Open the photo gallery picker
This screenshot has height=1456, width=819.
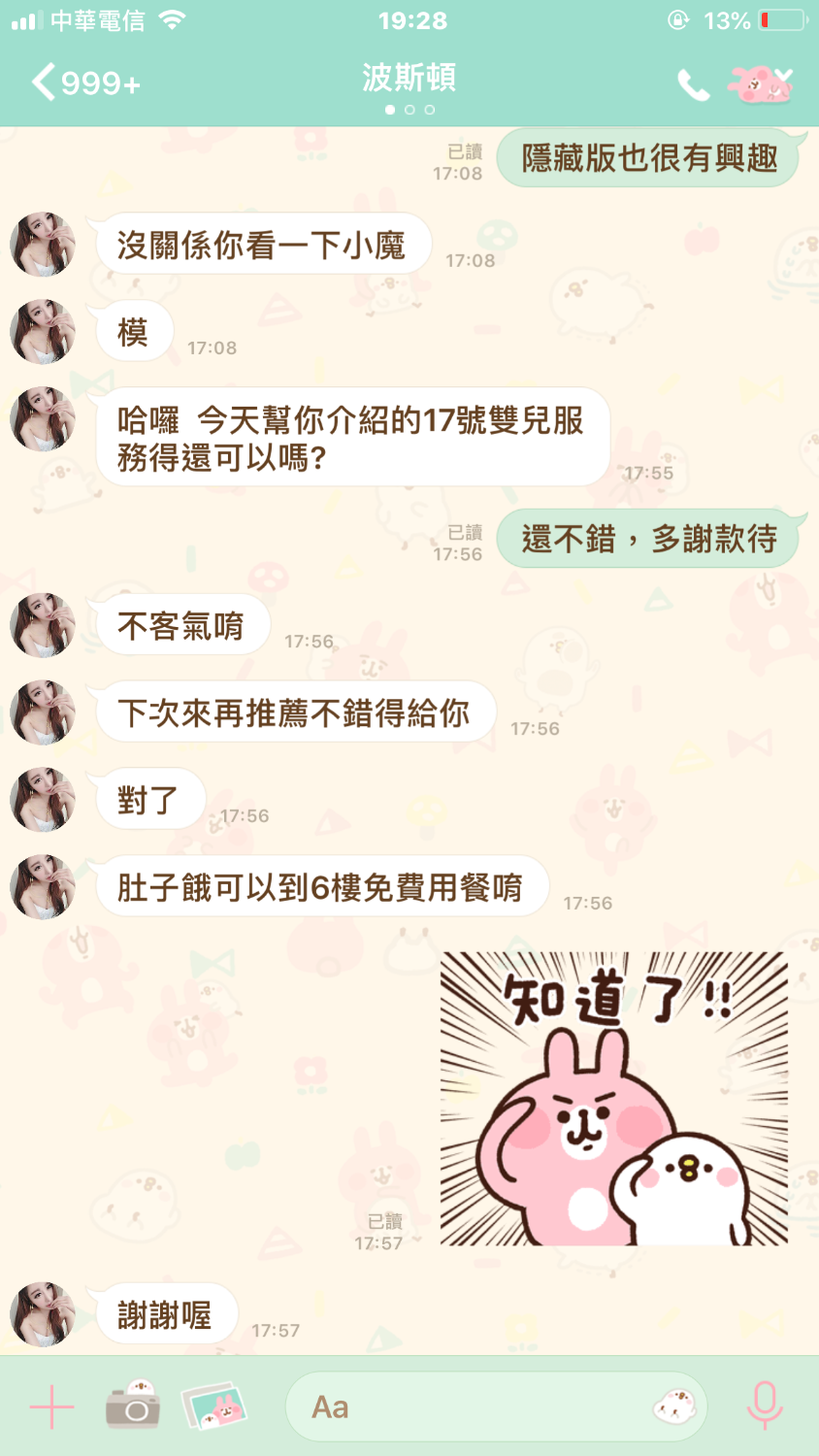214,1406
